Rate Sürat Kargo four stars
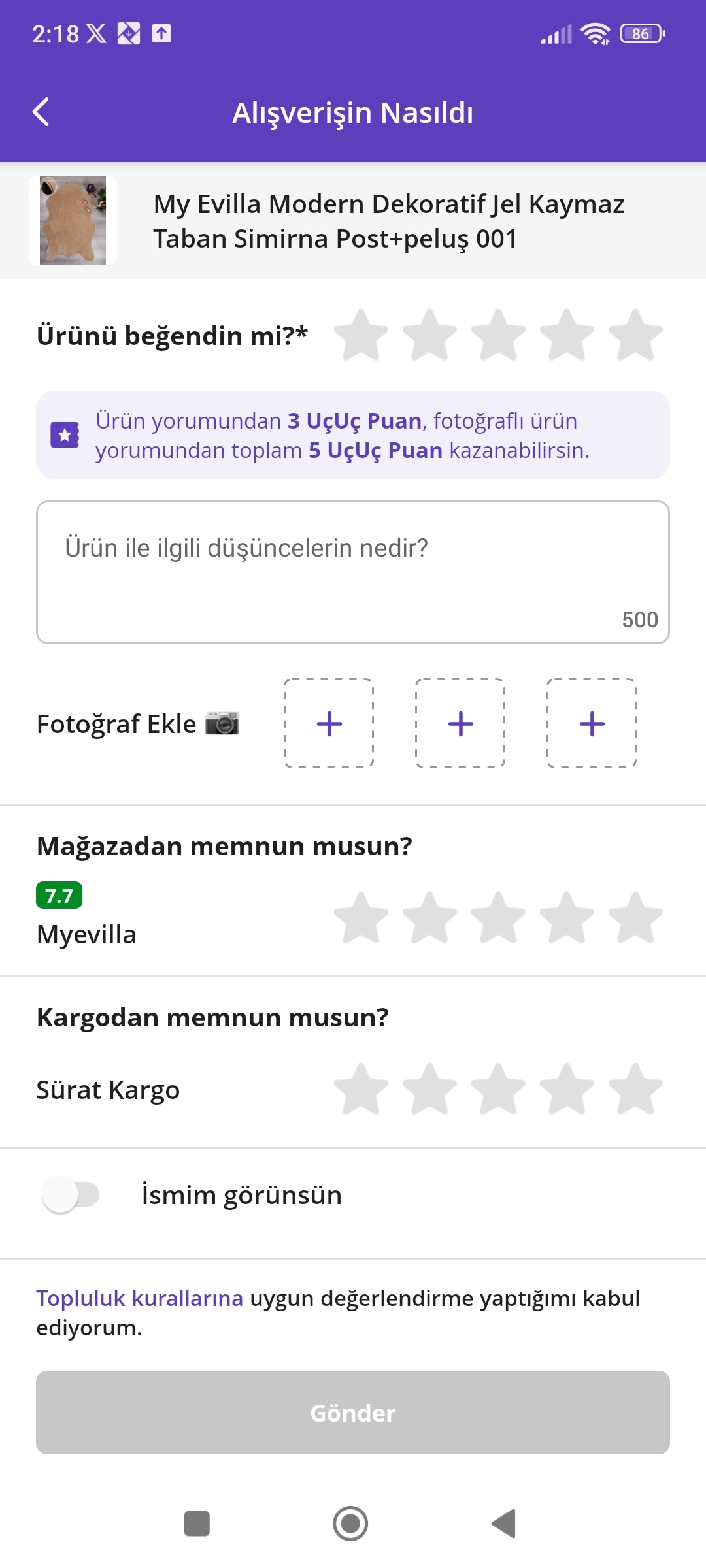 pos(567,1089)
